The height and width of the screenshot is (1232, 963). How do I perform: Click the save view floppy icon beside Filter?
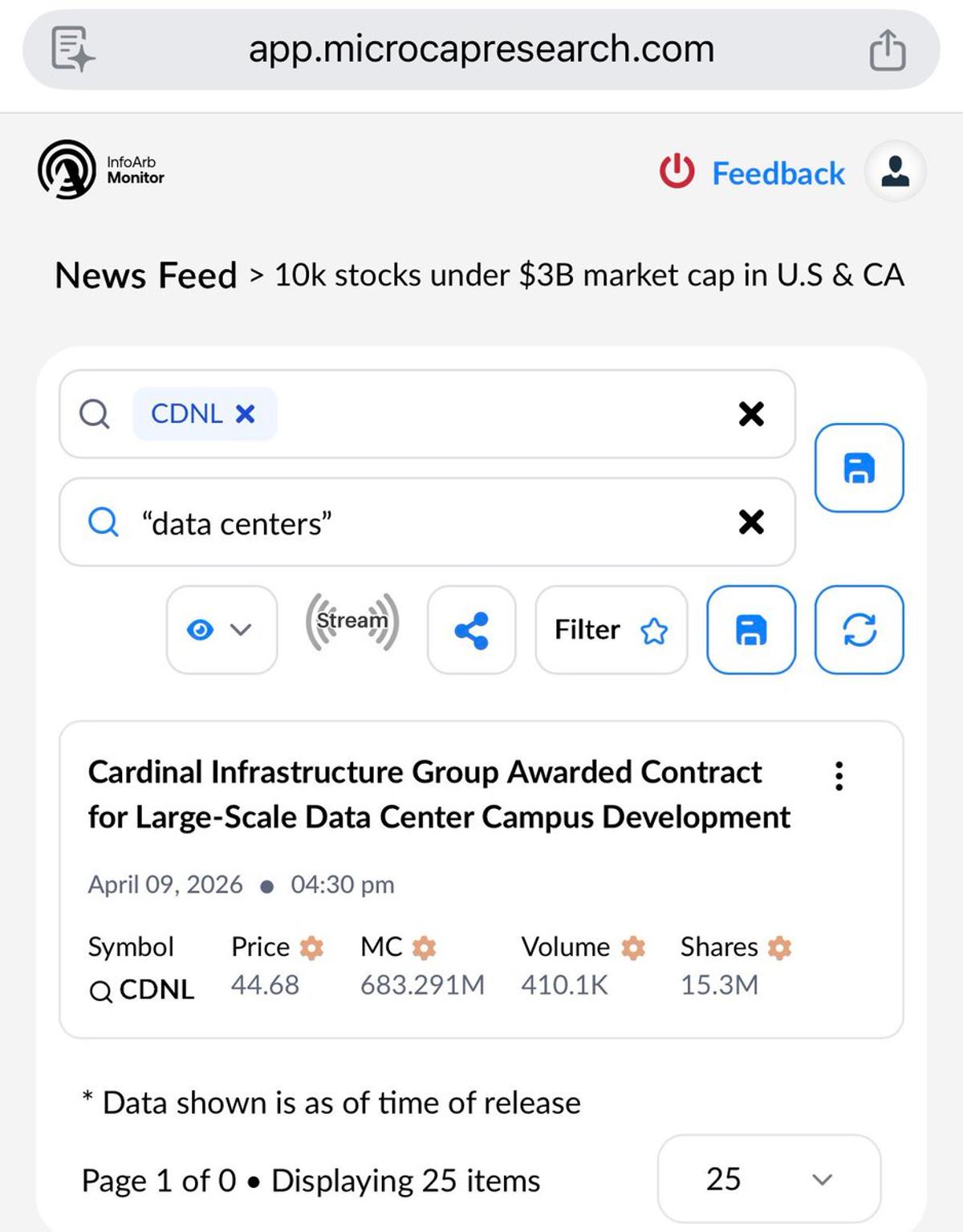pos(750,629)
